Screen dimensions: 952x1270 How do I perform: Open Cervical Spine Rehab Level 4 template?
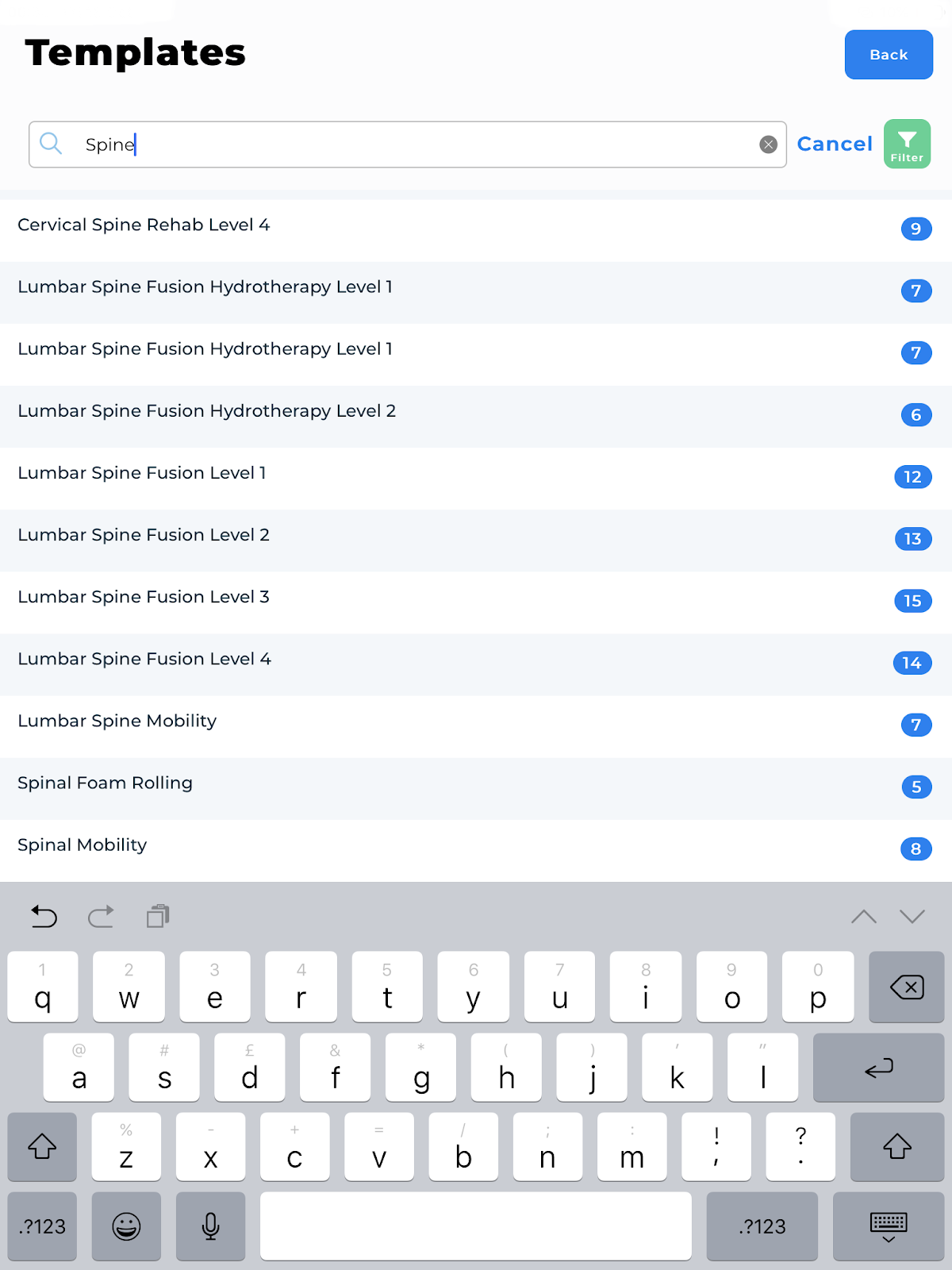point(144,225)
